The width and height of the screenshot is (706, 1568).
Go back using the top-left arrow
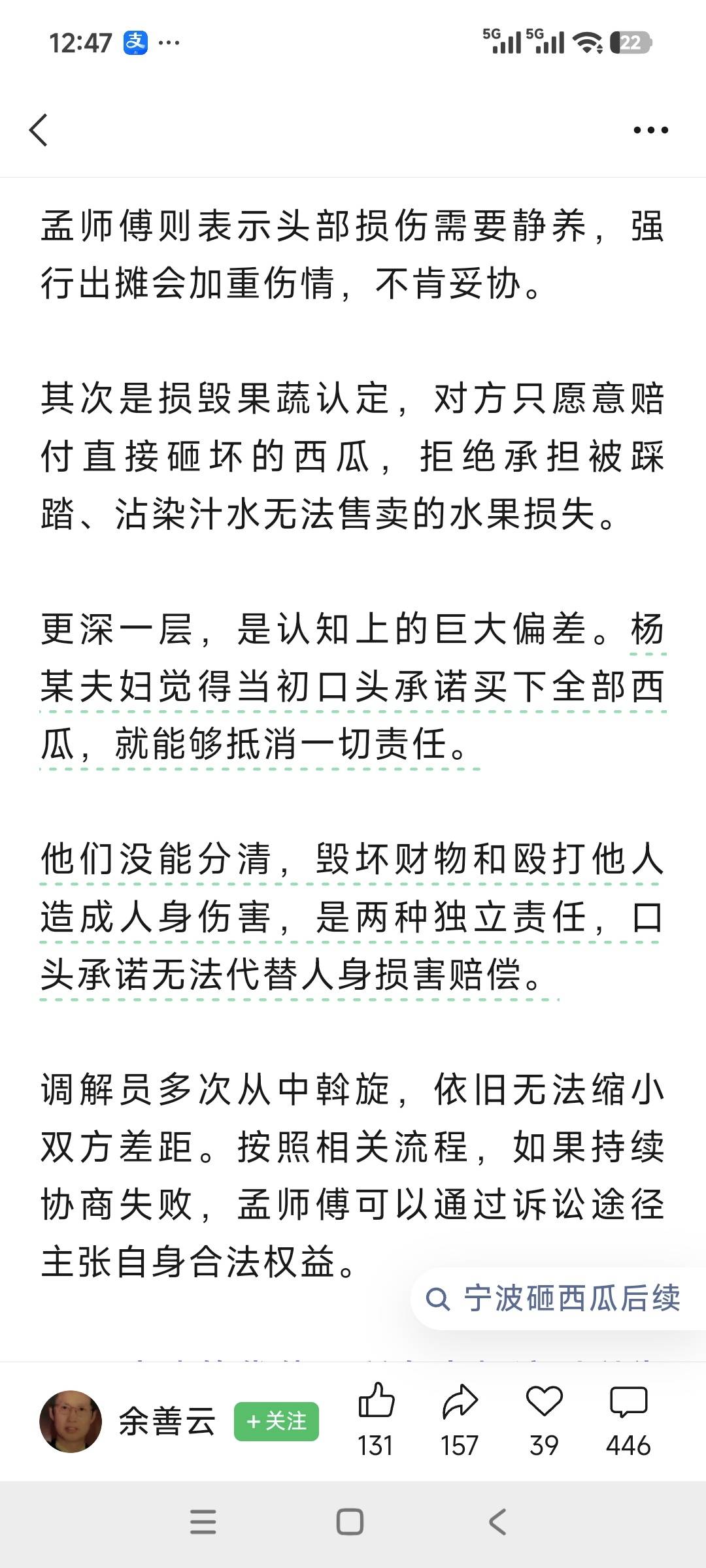point(39,130)
